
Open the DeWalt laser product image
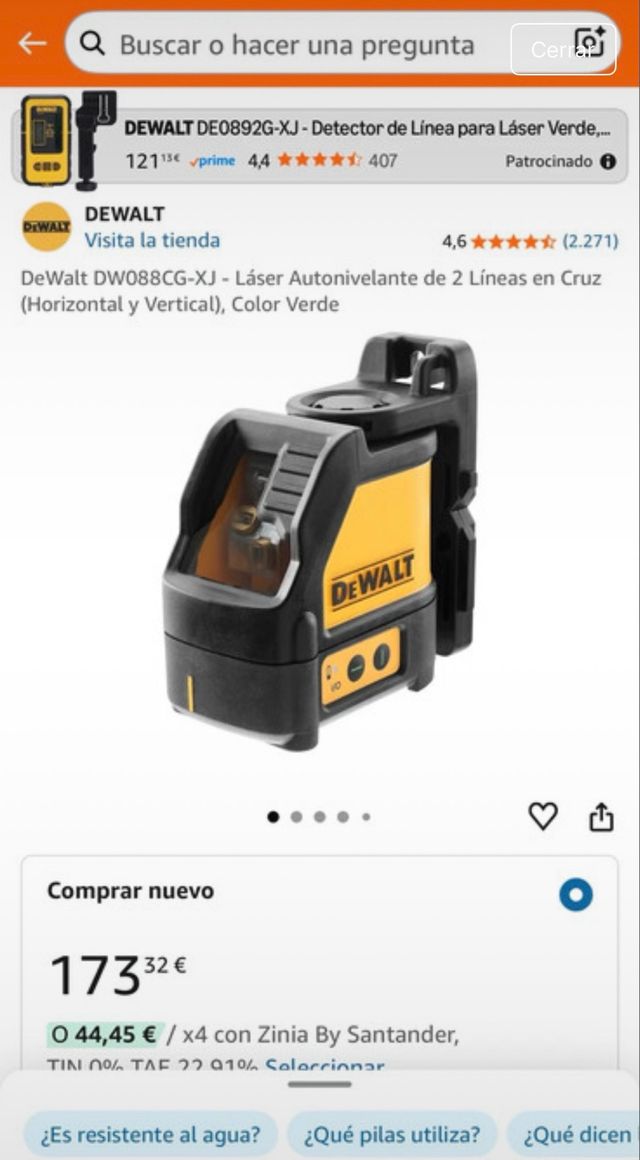click(x=320, y=545)
